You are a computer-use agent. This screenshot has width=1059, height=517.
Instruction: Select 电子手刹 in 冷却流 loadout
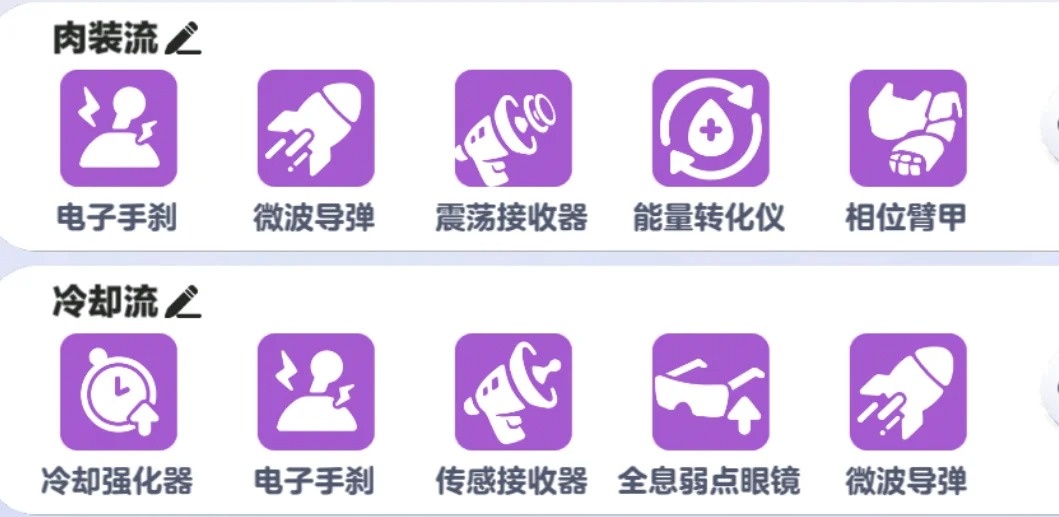315,392
